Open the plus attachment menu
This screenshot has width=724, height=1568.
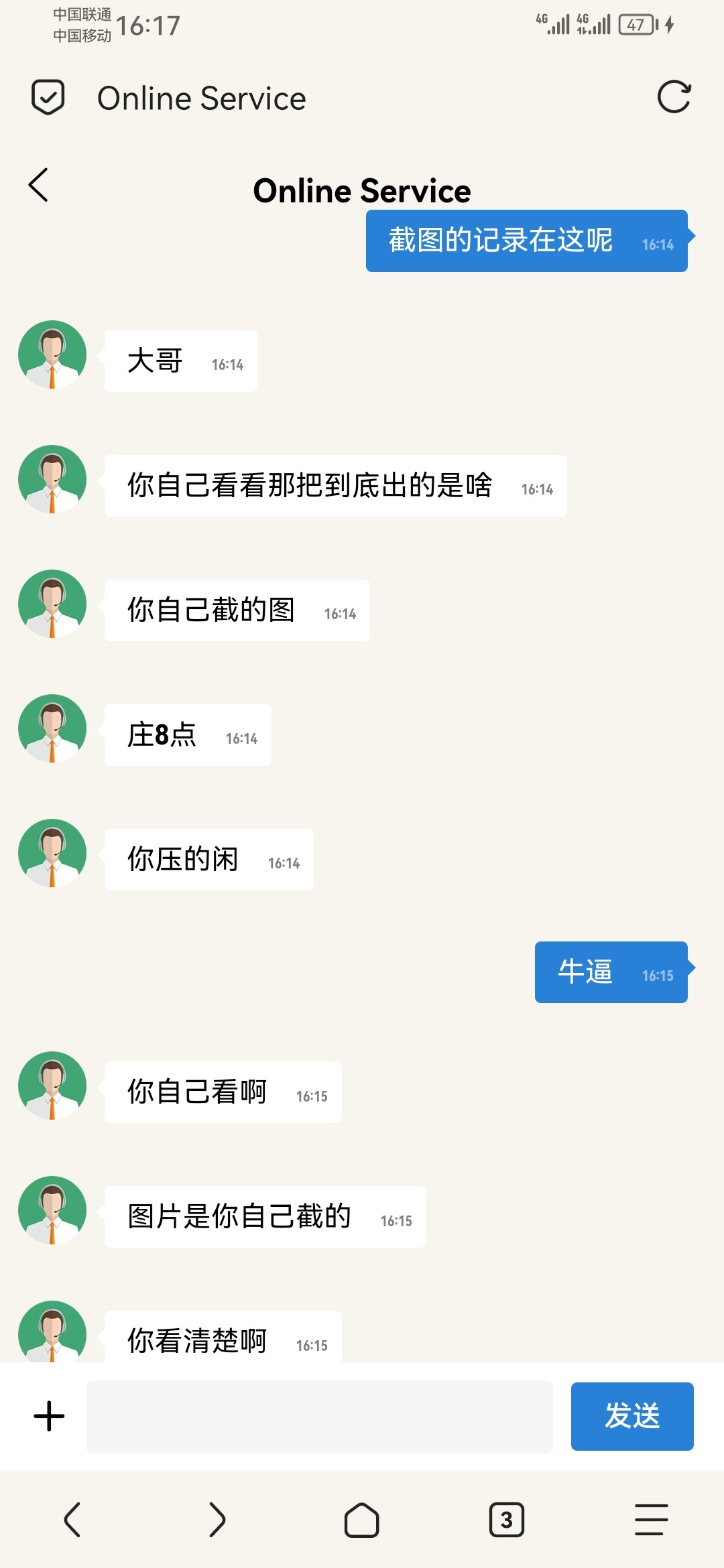tap(49, 1416)
